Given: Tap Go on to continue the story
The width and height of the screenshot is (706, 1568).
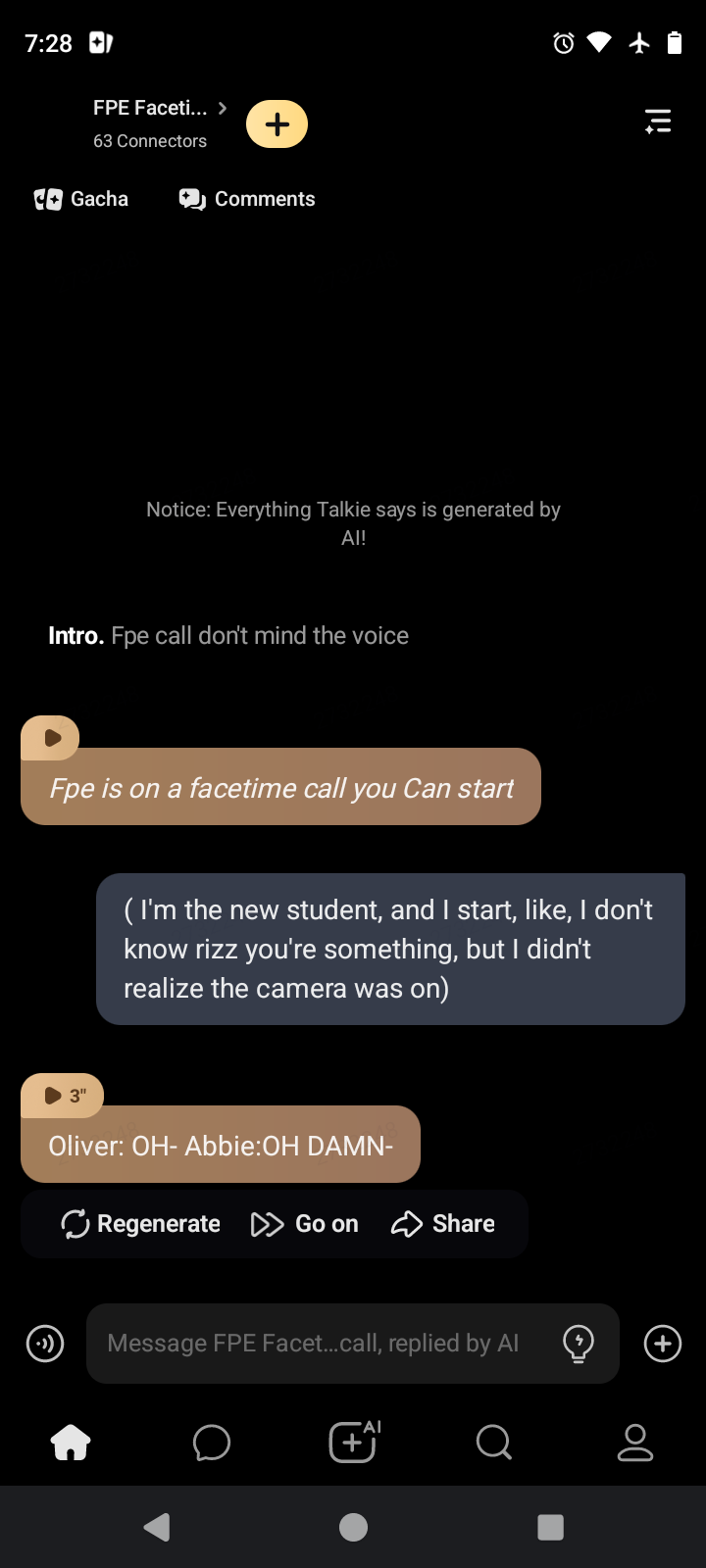Looking at the screenshot, I should click(x=305, y=1224).
